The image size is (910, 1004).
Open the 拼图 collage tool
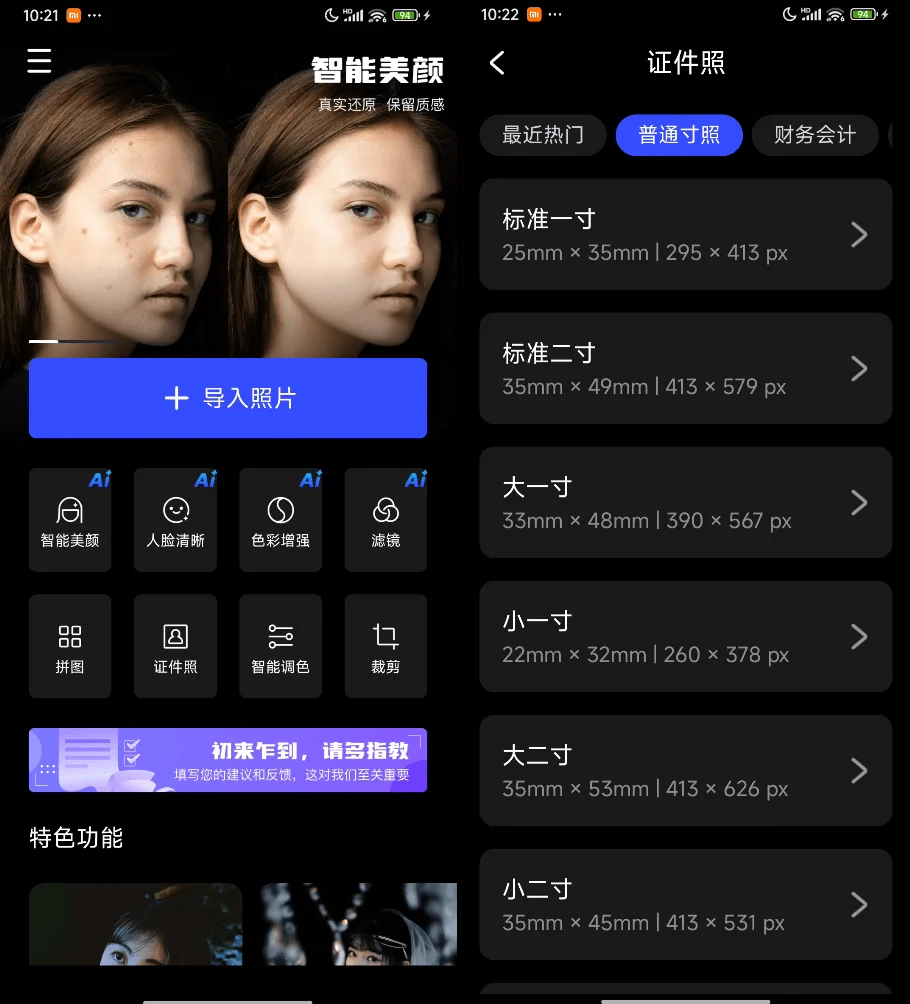[70, 646]
